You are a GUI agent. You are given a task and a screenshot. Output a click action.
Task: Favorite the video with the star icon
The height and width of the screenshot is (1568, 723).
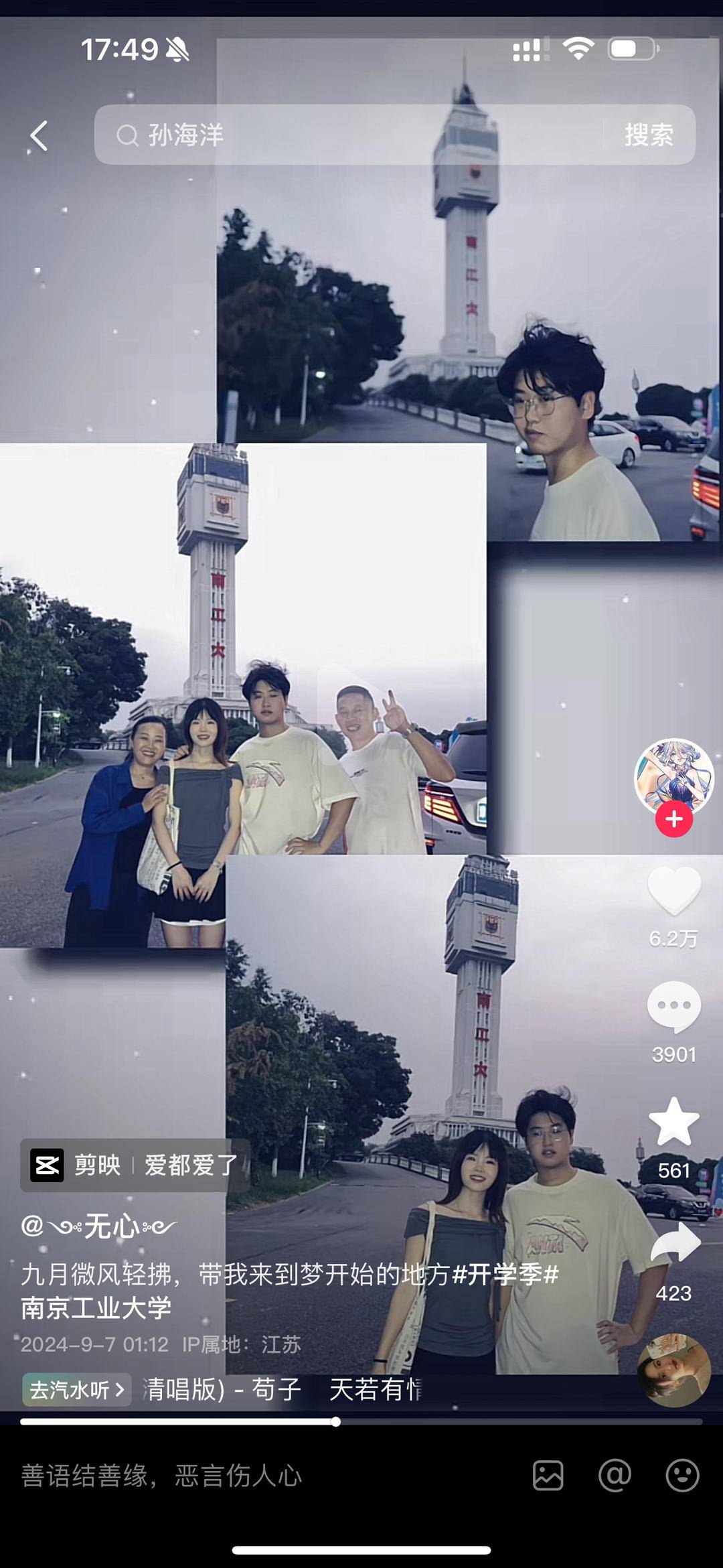click(673, 1122)
